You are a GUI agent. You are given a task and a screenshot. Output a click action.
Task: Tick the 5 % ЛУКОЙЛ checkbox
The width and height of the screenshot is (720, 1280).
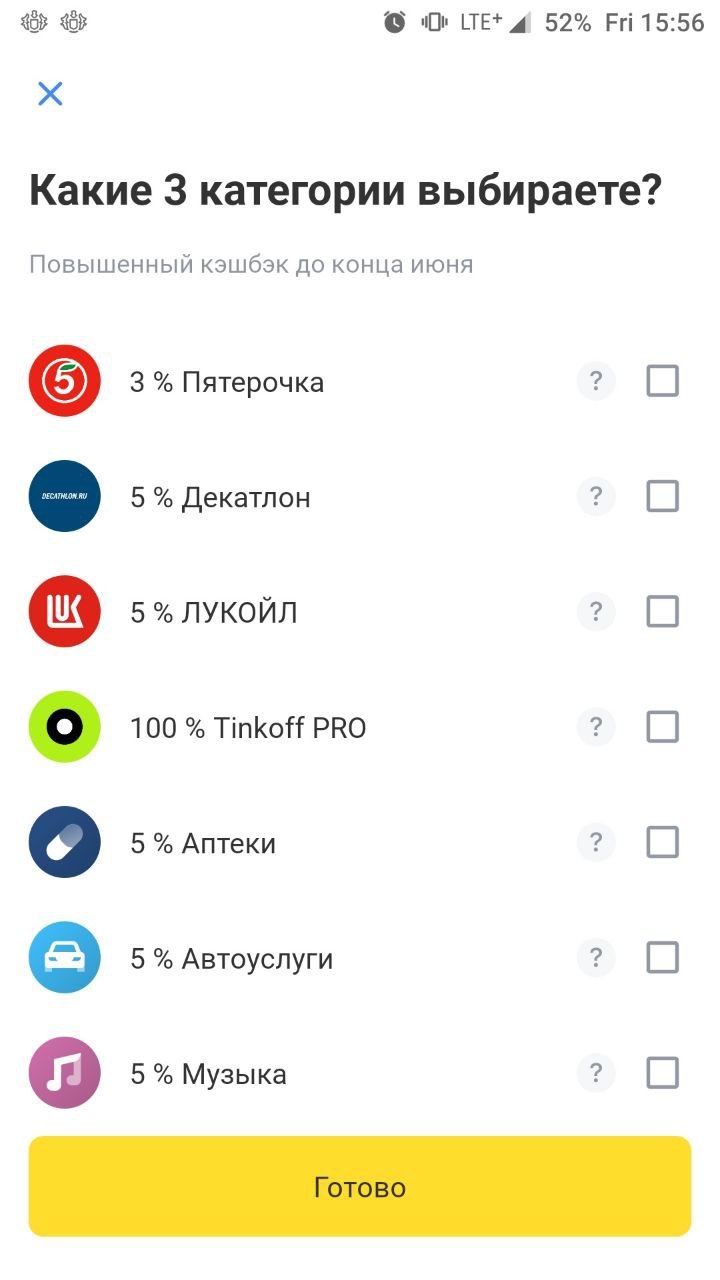coord(662,611)
